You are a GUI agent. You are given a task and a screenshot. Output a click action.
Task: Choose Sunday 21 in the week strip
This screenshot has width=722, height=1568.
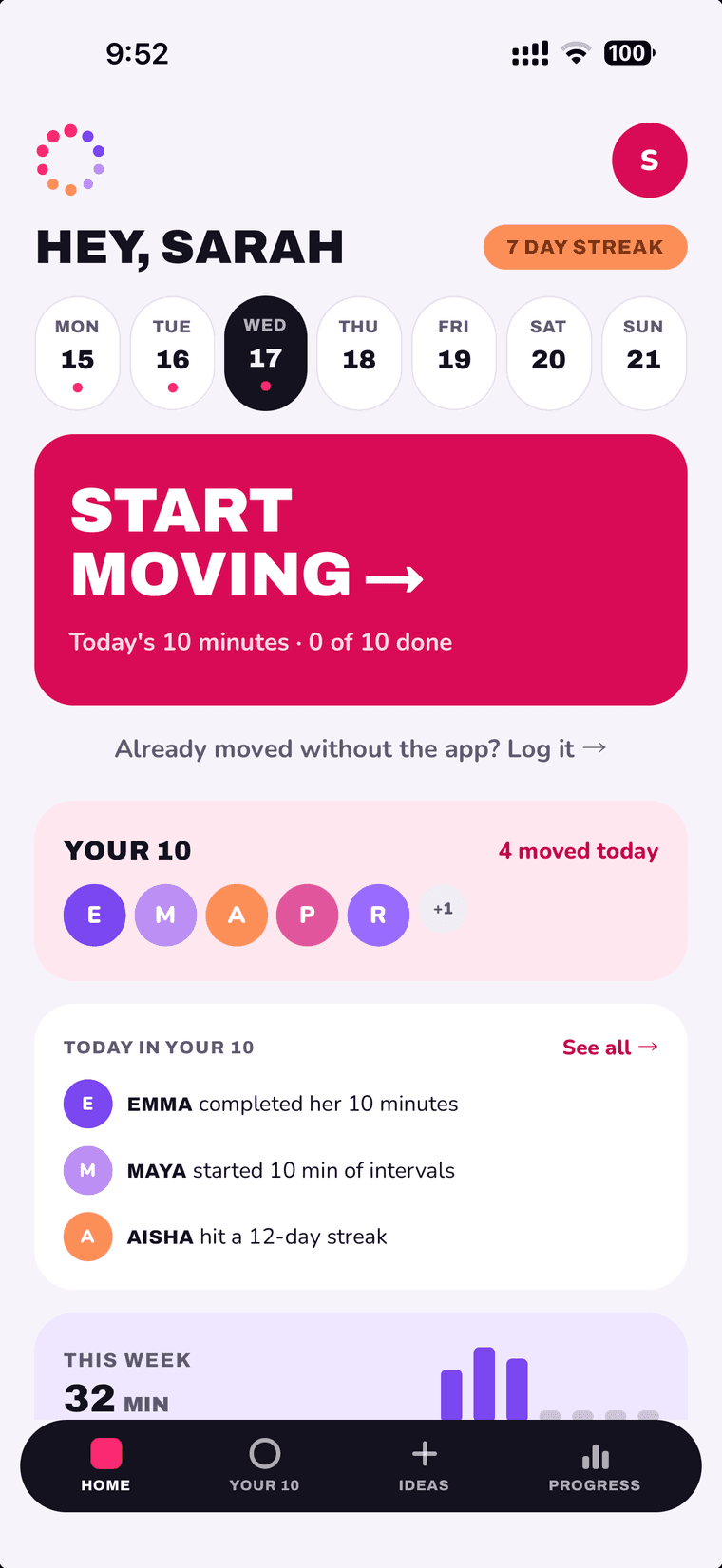click(643, 353)
